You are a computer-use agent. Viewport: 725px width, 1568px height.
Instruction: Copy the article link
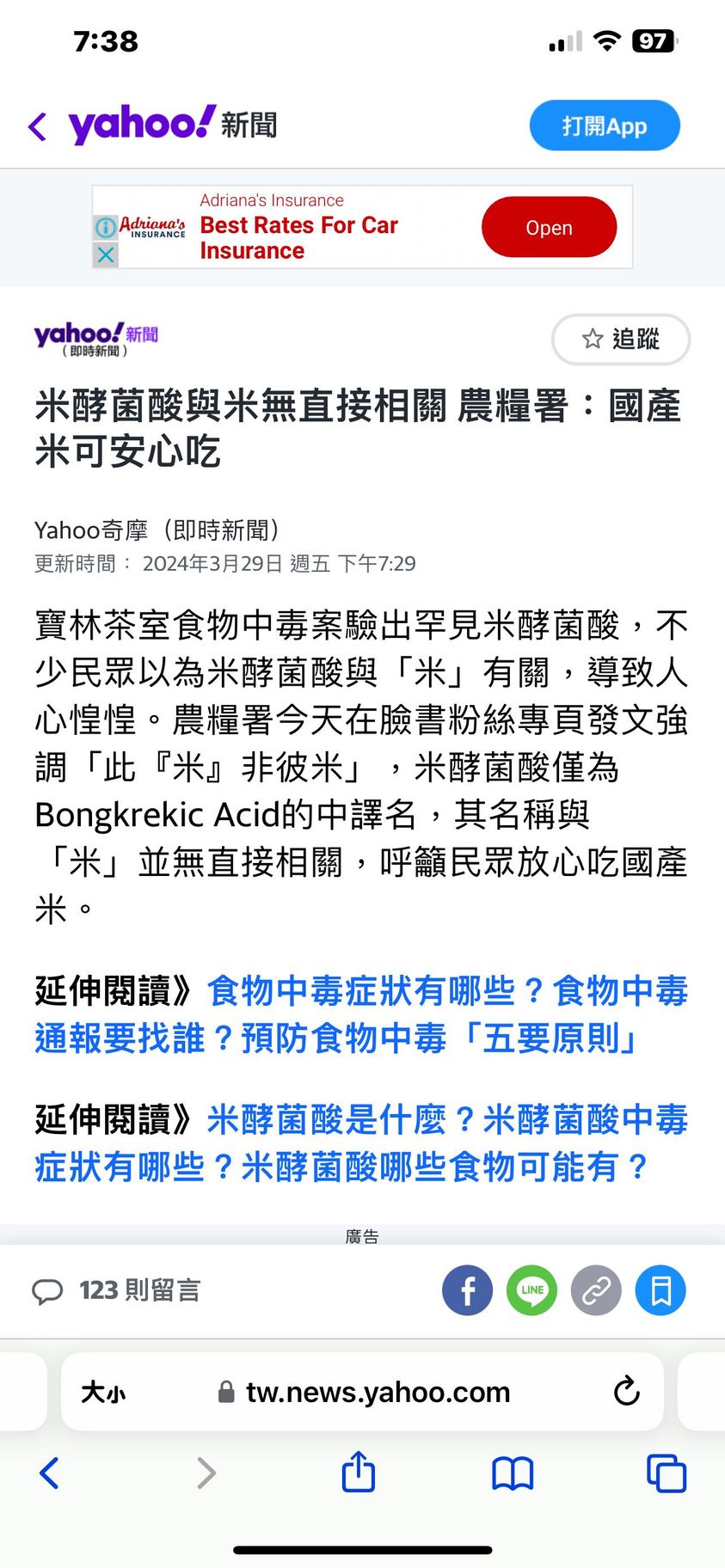tap(596, 1290)
